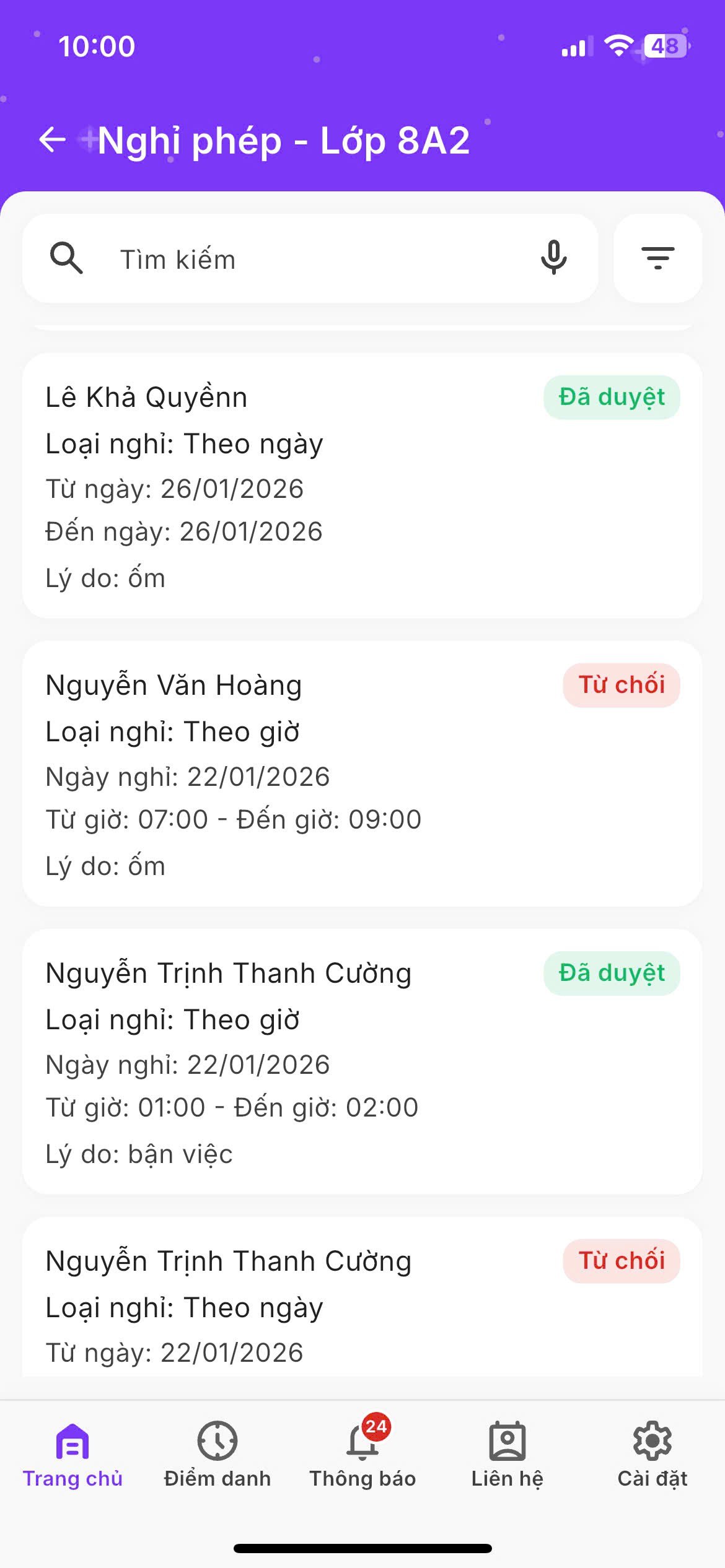Start voice search with the microphone

pyautogui.click(x=553, y=258)
